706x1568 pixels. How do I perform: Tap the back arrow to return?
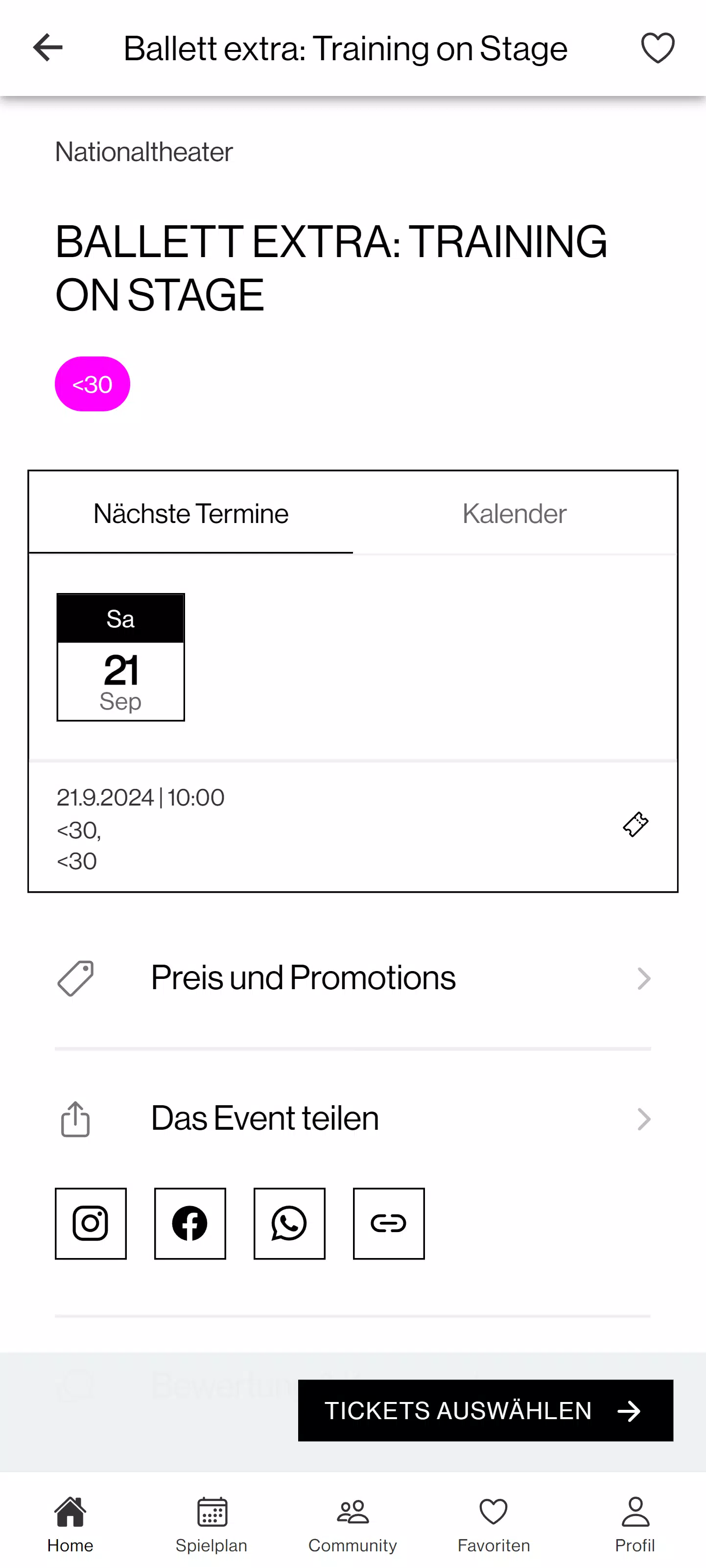(47, 47)
